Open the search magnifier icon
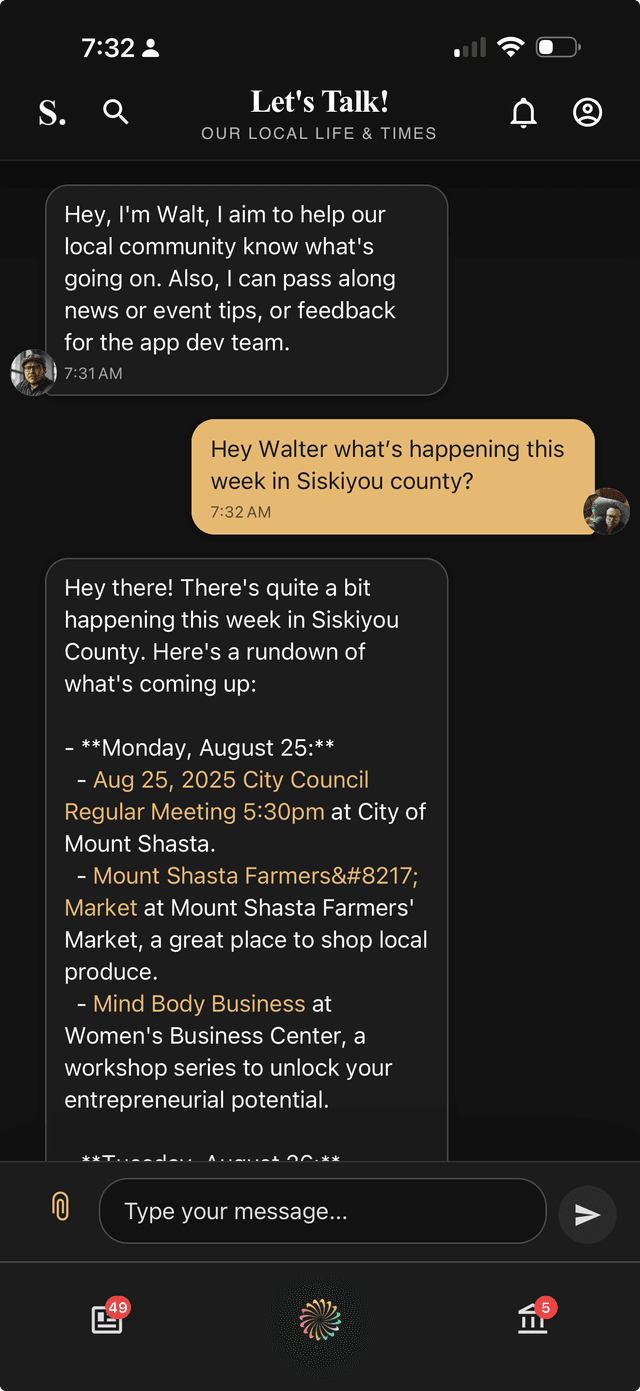The image size is (640, 1391). tap(116, 112)
